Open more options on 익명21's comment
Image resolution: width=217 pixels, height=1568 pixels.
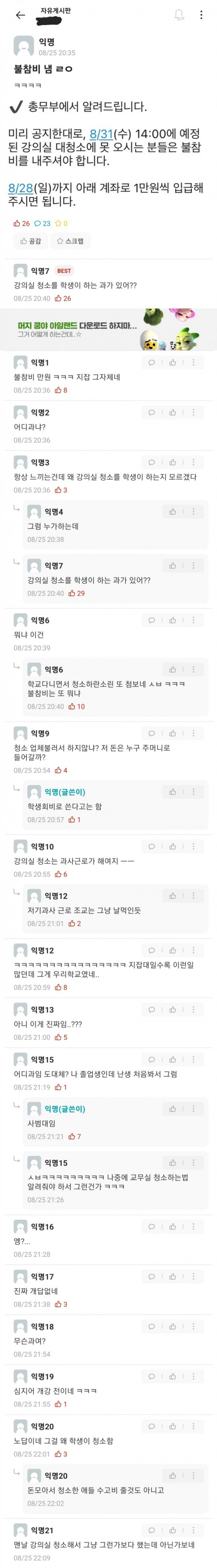click(x=193, y=1530)
